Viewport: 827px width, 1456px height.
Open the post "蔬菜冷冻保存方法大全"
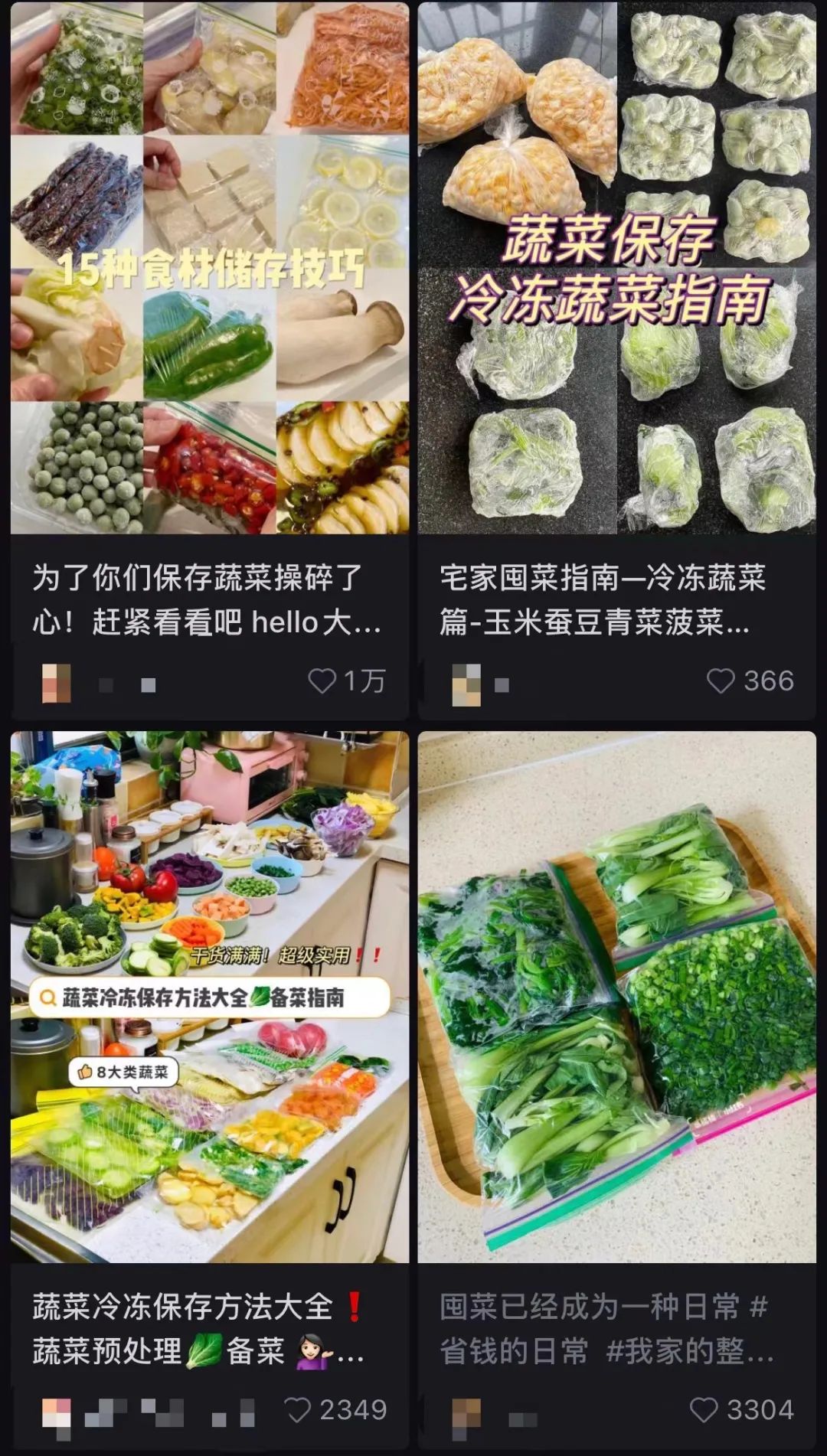coord(196,1327)
